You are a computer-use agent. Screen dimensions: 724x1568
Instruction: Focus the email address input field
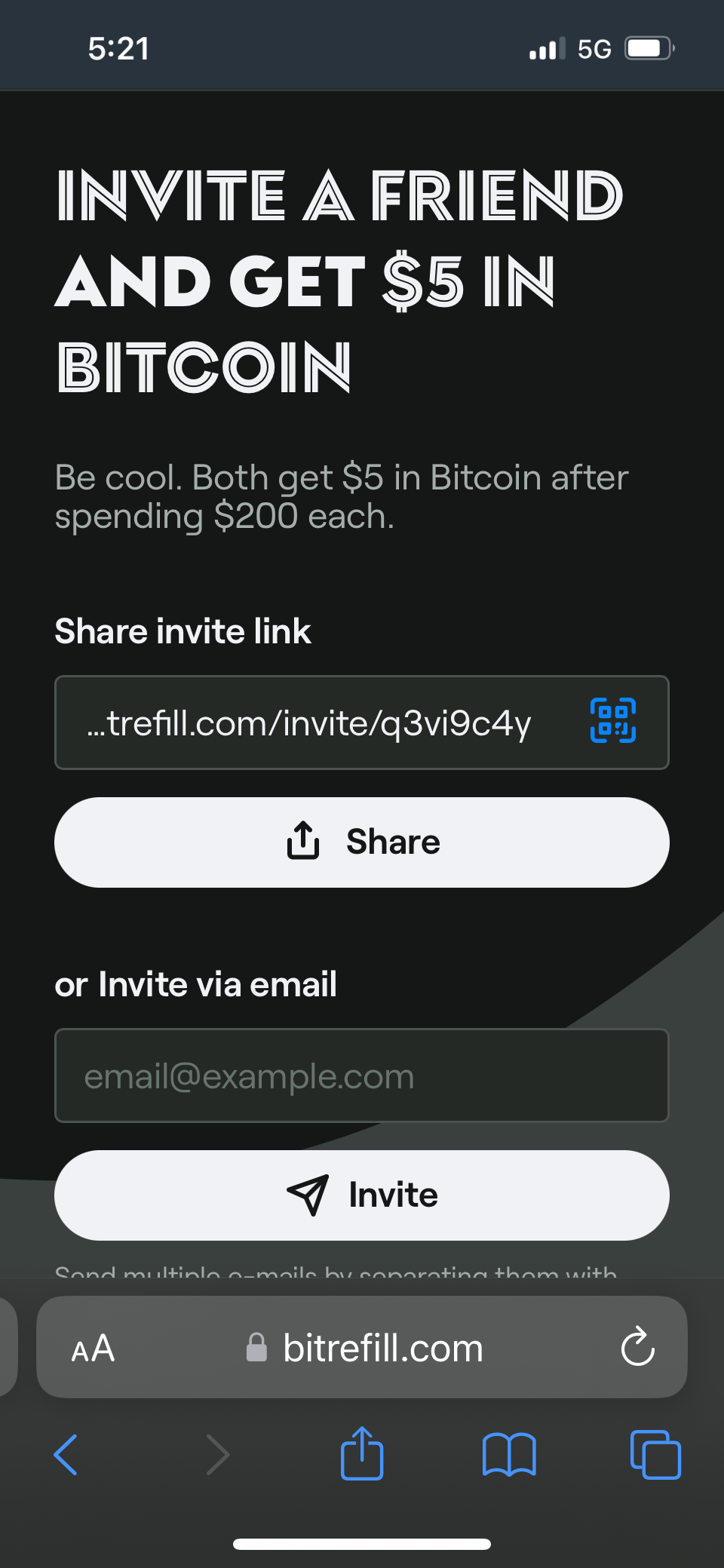(362, 1076)
